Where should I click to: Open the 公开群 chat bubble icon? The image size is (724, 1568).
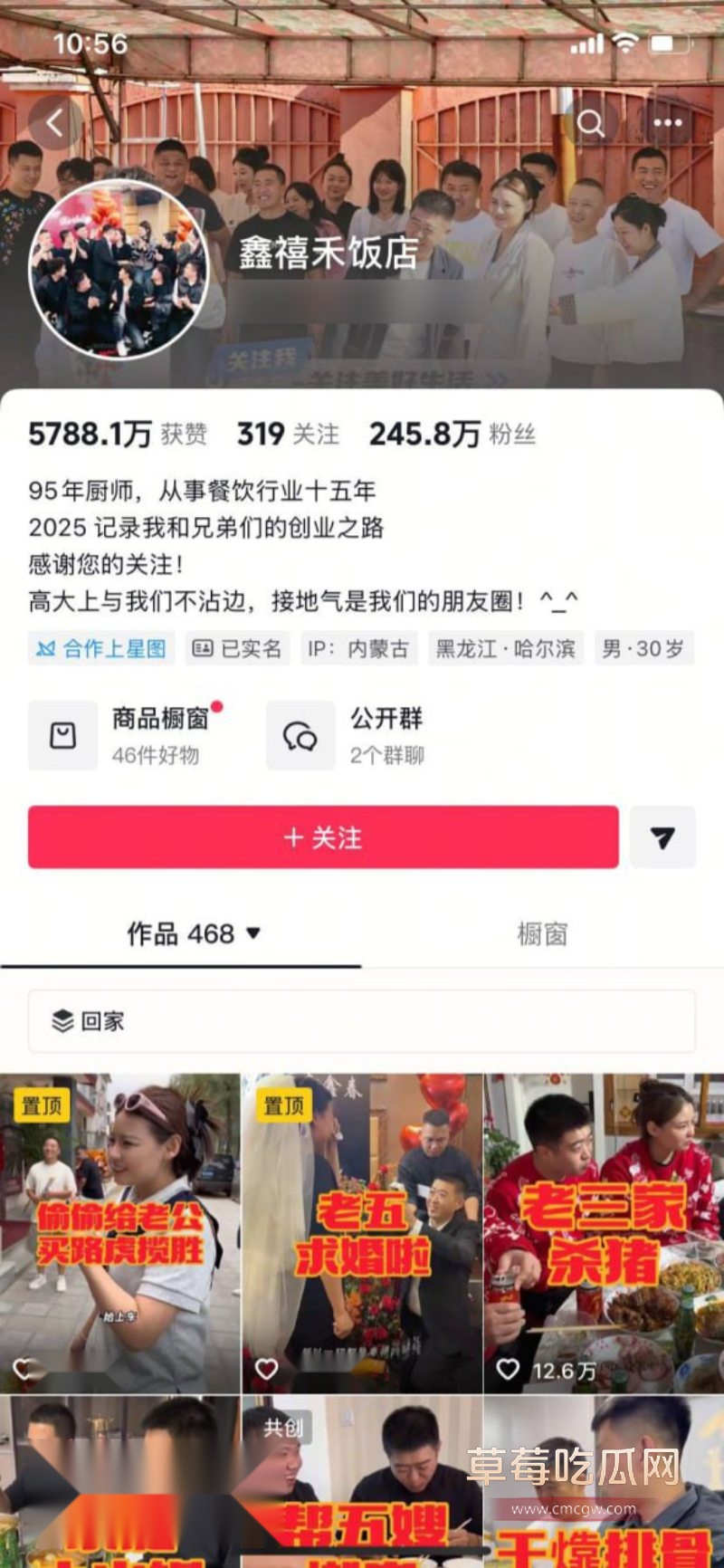(x=300, y=735)
